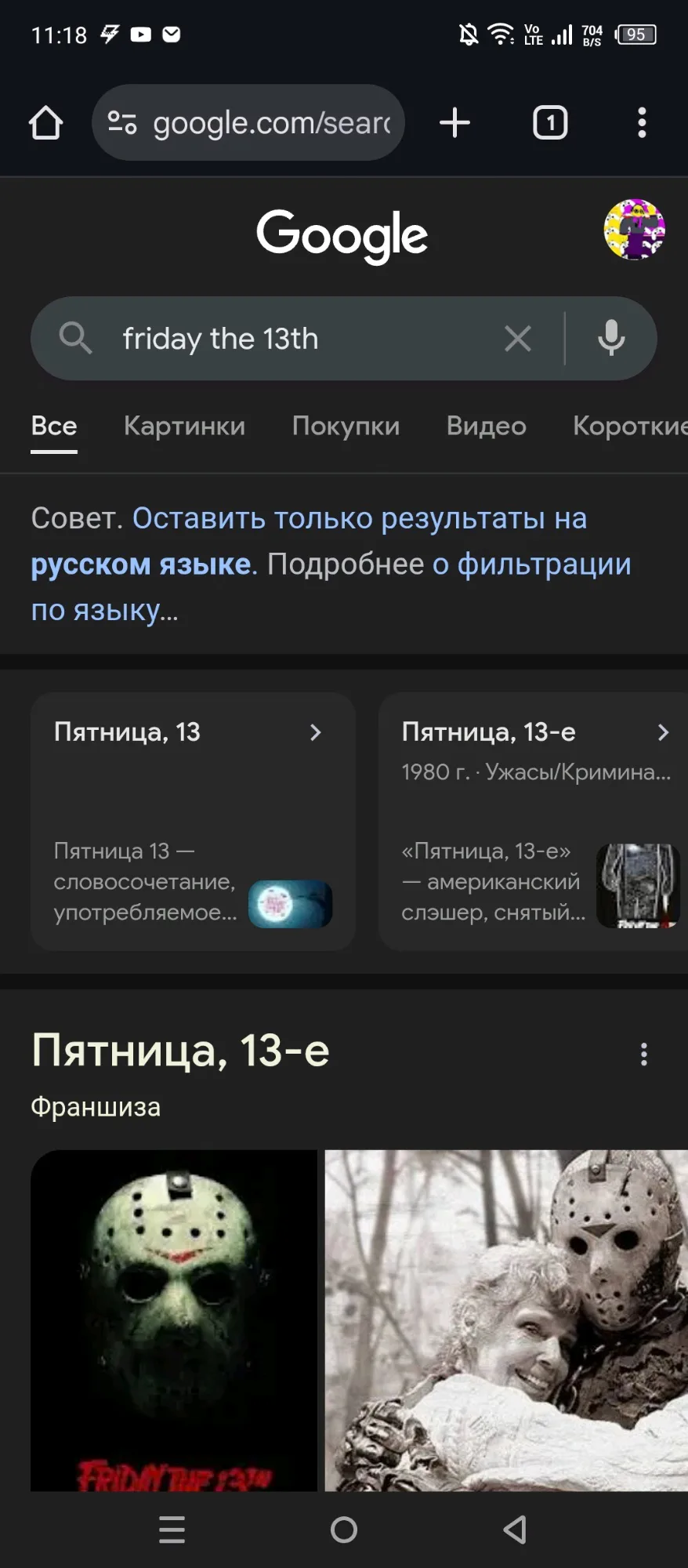Go back with the system back button

click(515, 1530)
